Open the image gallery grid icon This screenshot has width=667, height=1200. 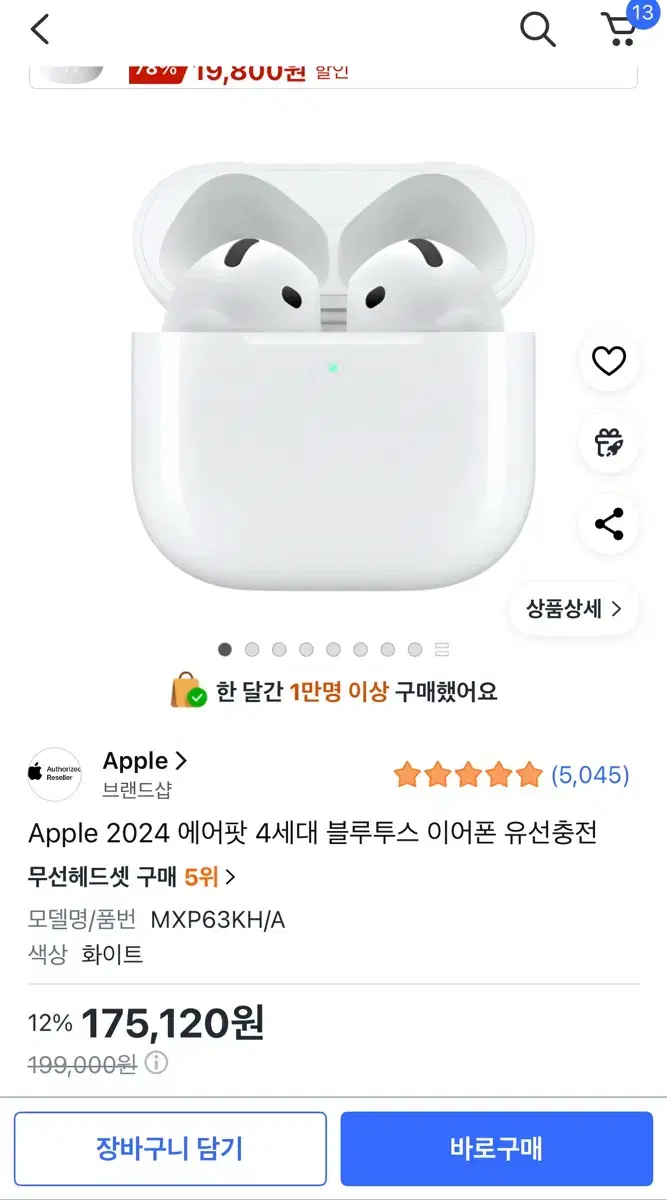tap(442, 650)
